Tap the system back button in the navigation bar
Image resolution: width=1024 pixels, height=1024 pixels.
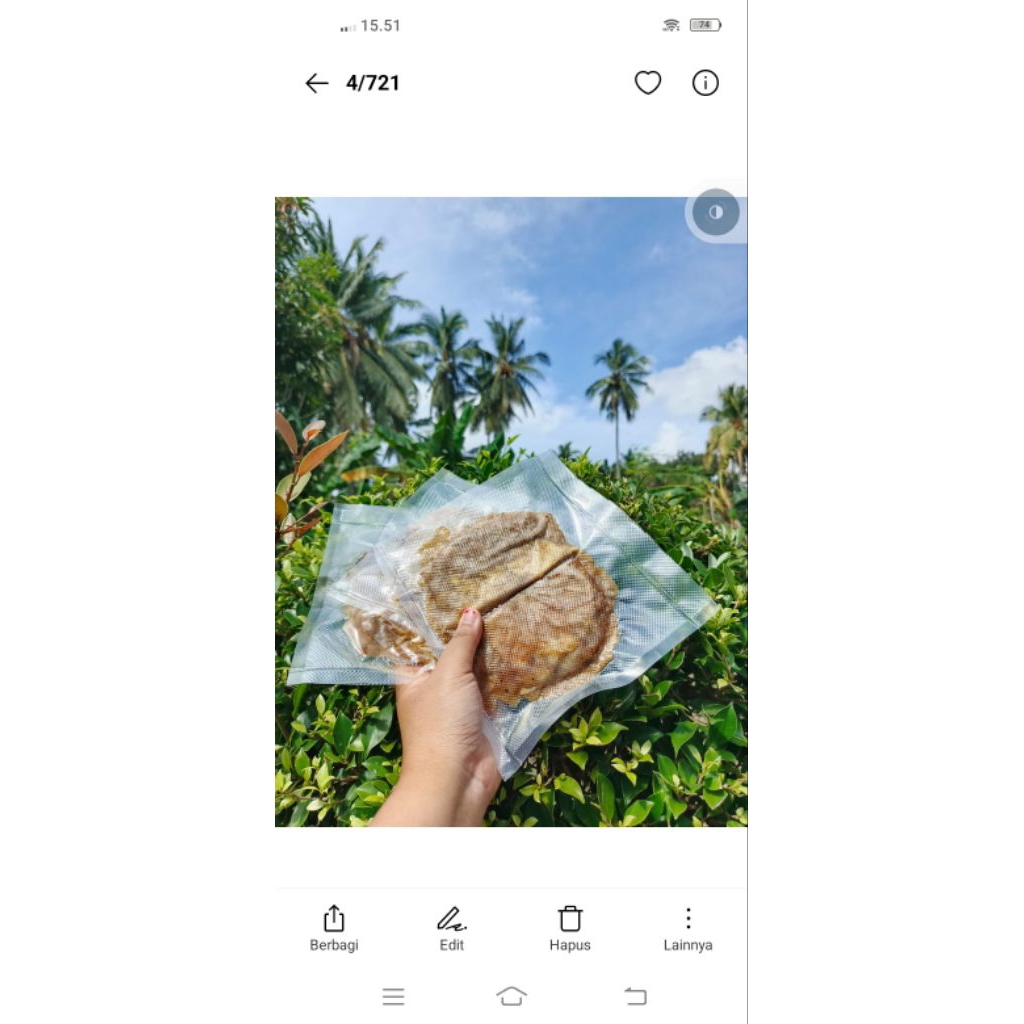(x=635, y=996)
